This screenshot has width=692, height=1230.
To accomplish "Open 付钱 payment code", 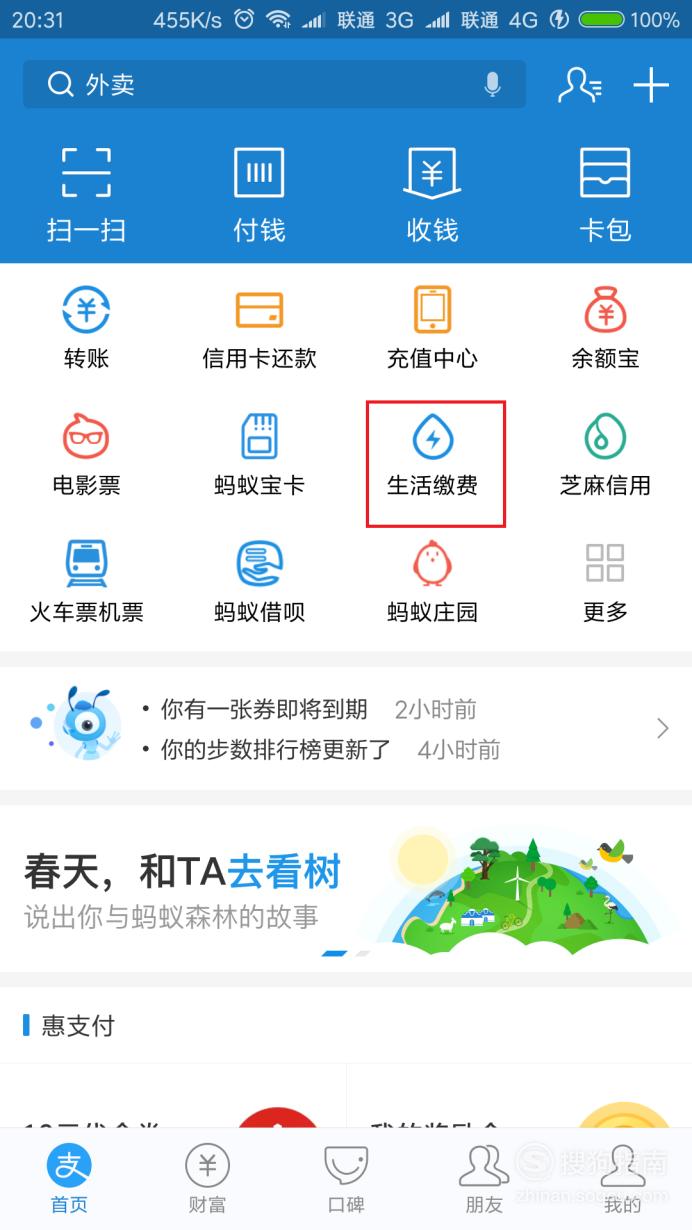I will (x=259, y=195).
